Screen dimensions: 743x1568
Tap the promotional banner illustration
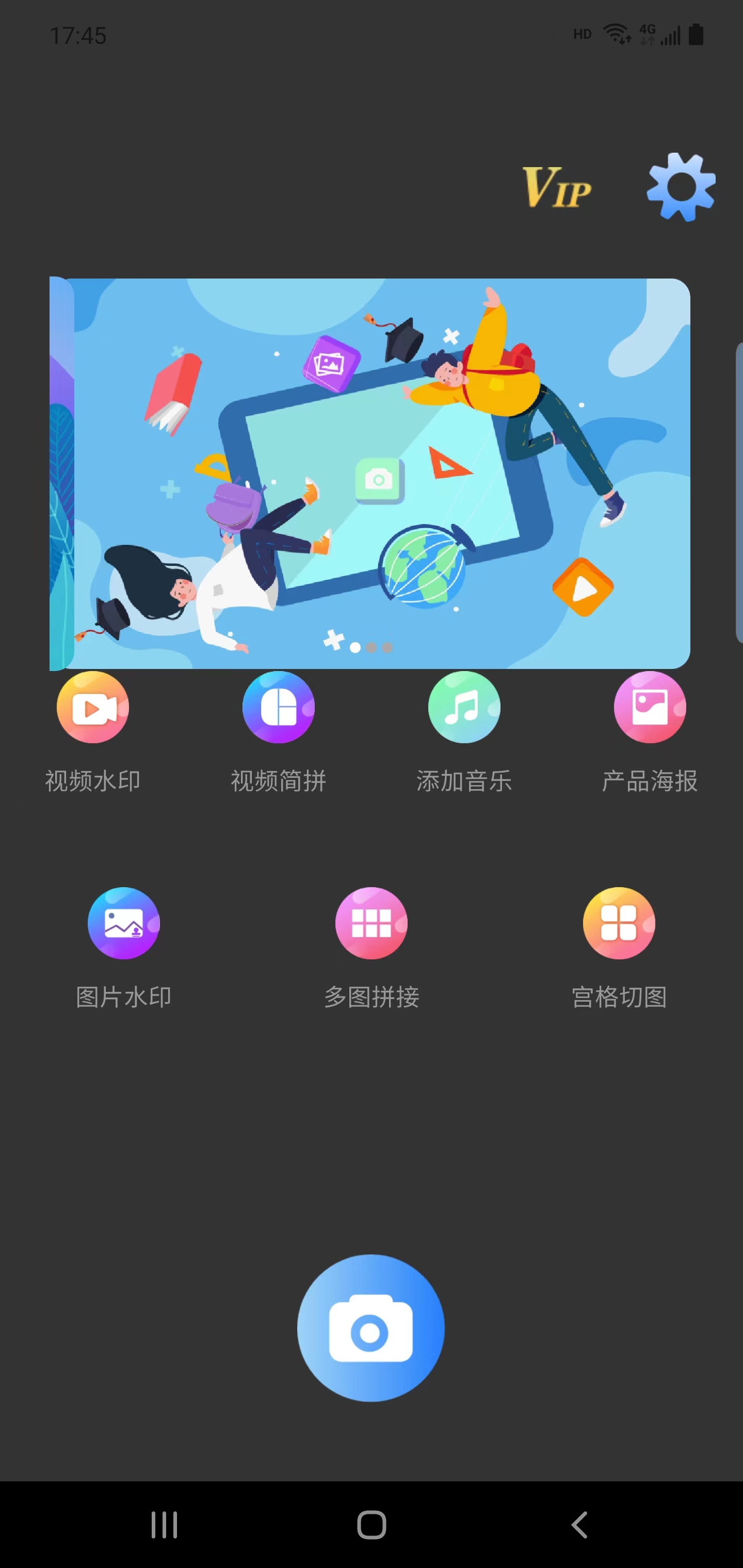(x=370, y=472)
